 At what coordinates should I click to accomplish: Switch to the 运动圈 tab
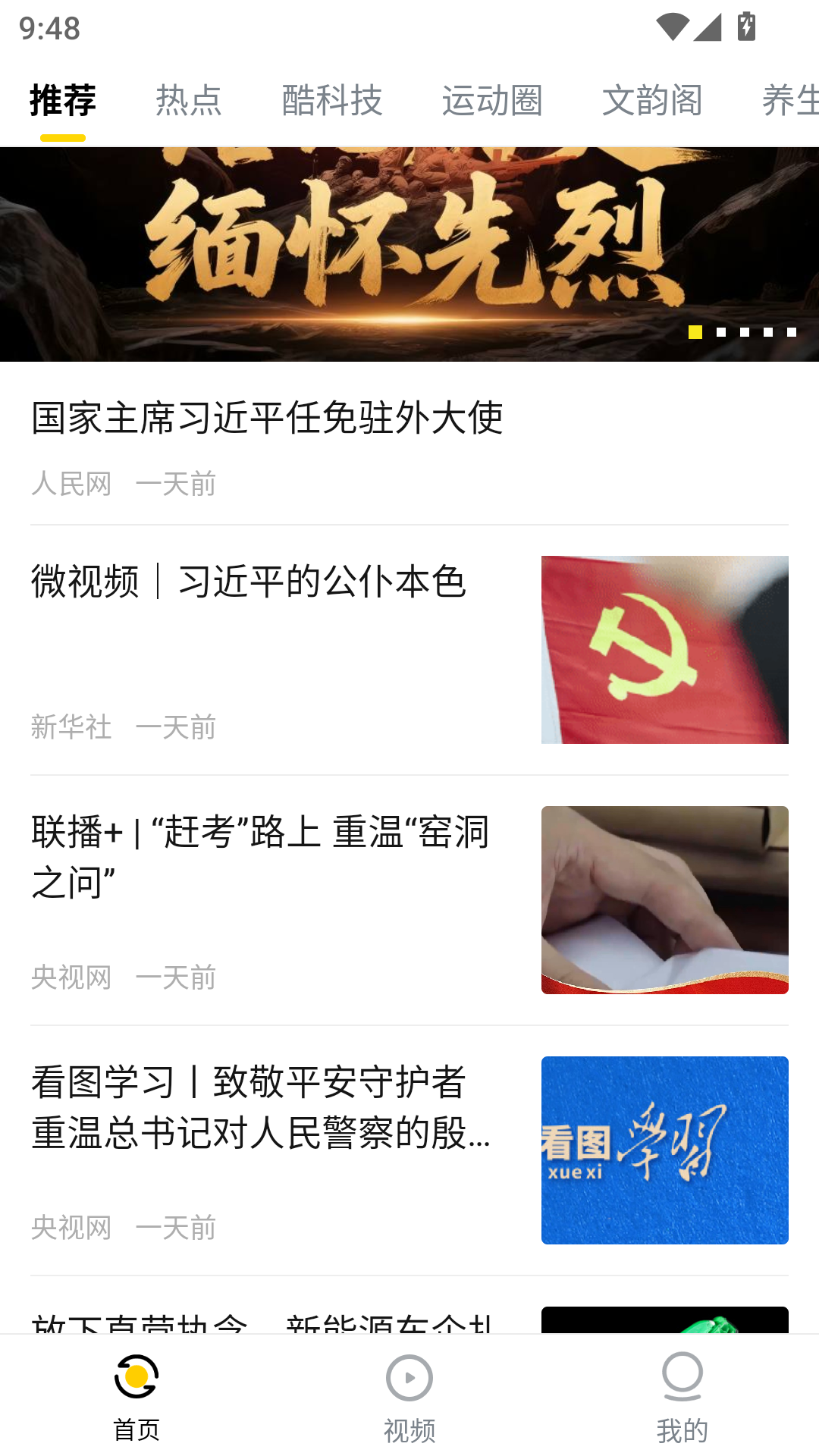pyautogui.click(x=492, y=101)
